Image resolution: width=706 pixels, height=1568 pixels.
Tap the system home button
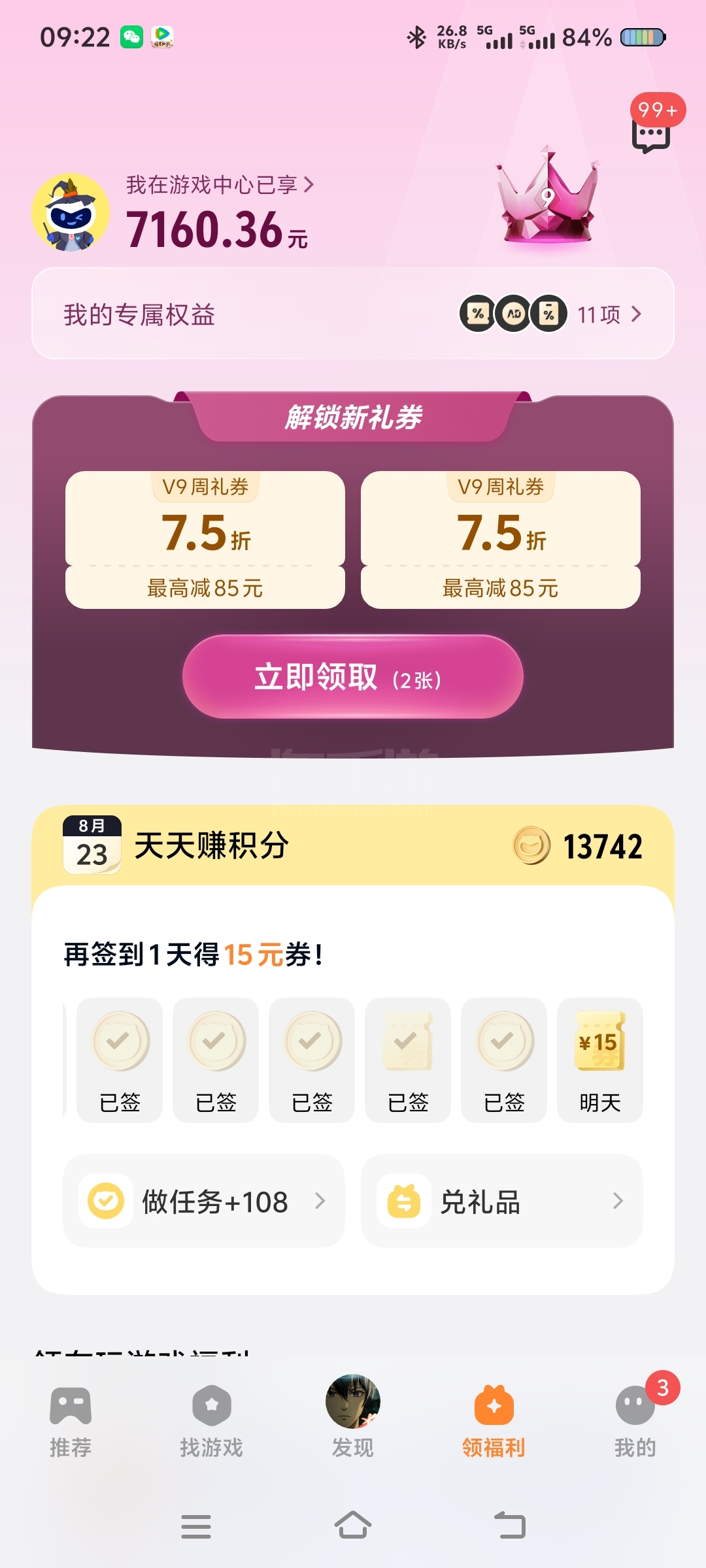(353, 1526)
